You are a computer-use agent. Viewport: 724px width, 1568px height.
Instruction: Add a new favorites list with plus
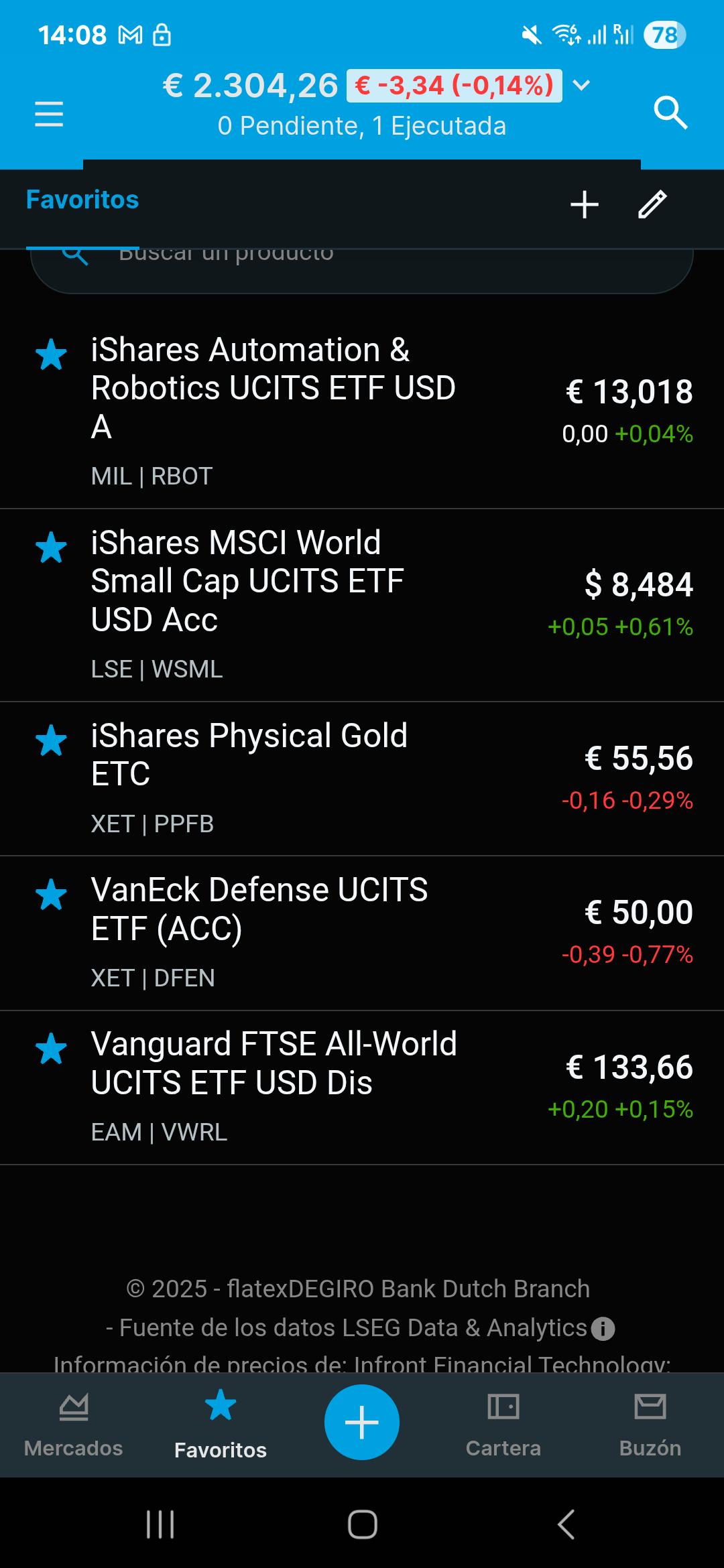click(585, 204)
